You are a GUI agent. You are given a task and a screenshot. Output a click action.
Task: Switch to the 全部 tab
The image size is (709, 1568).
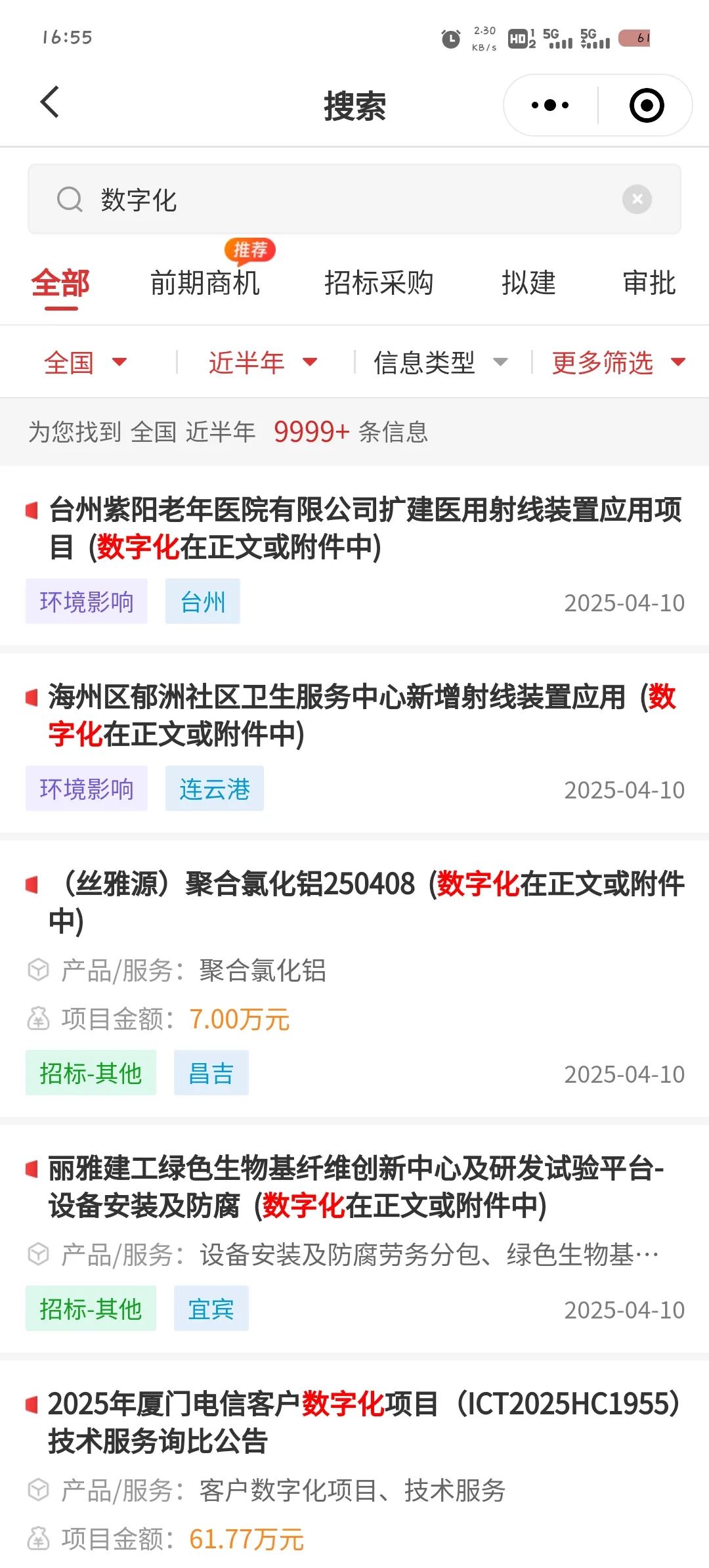pyautogui.click(x=60, y=284)
